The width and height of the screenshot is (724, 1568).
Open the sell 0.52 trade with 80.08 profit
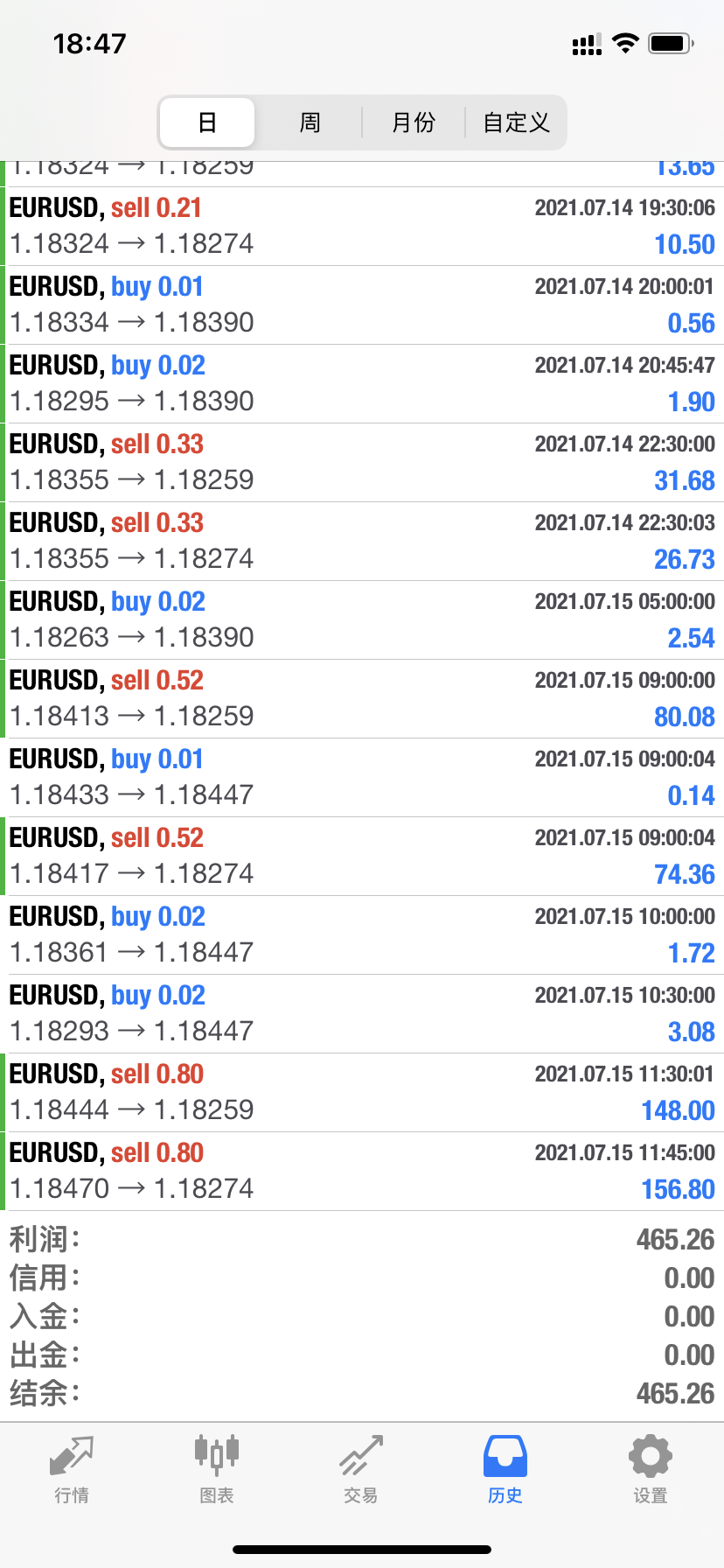tap(362, 698)
